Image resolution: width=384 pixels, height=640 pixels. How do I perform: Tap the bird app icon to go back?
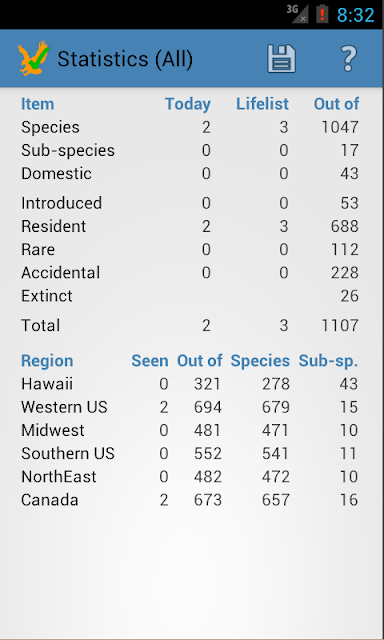point(33,58)
